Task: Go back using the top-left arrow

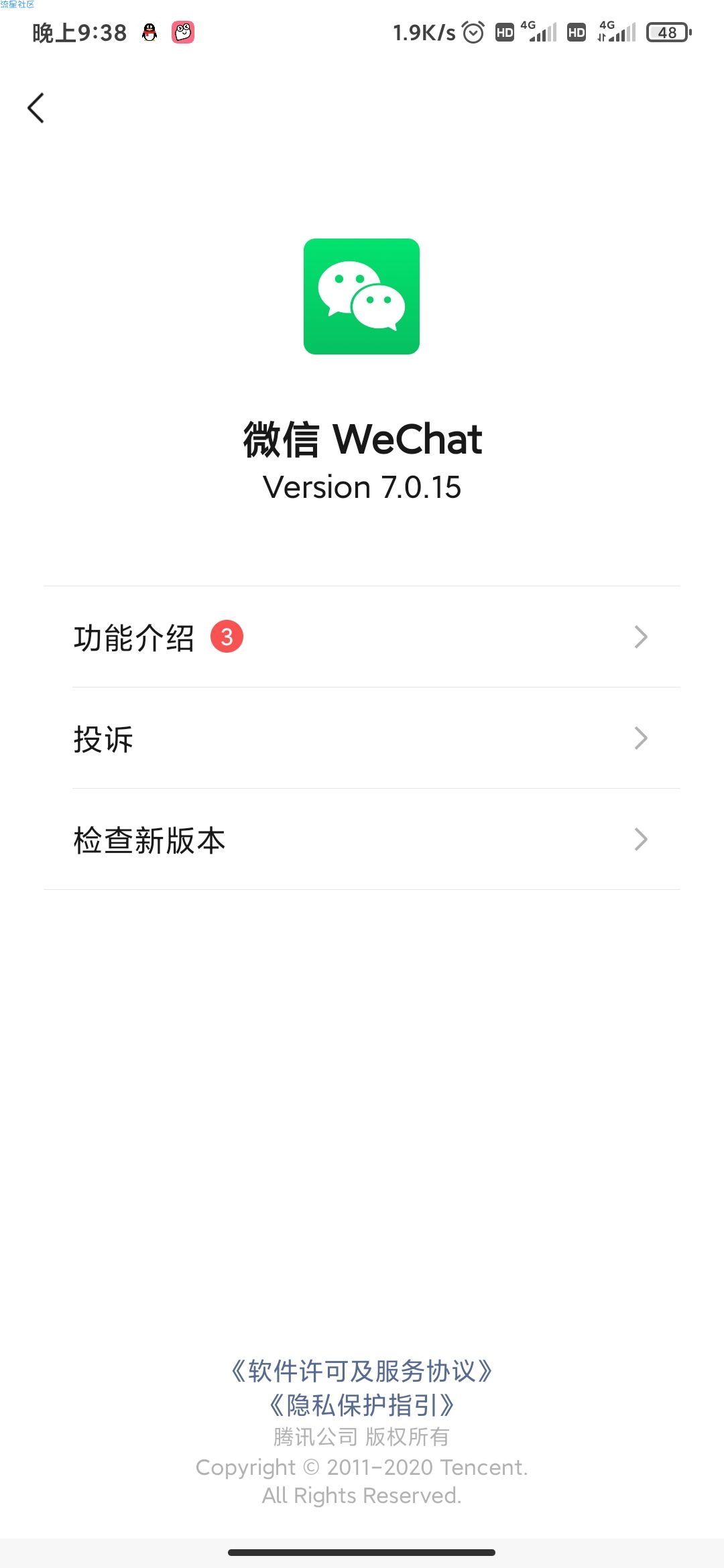Action: point(36,108)
